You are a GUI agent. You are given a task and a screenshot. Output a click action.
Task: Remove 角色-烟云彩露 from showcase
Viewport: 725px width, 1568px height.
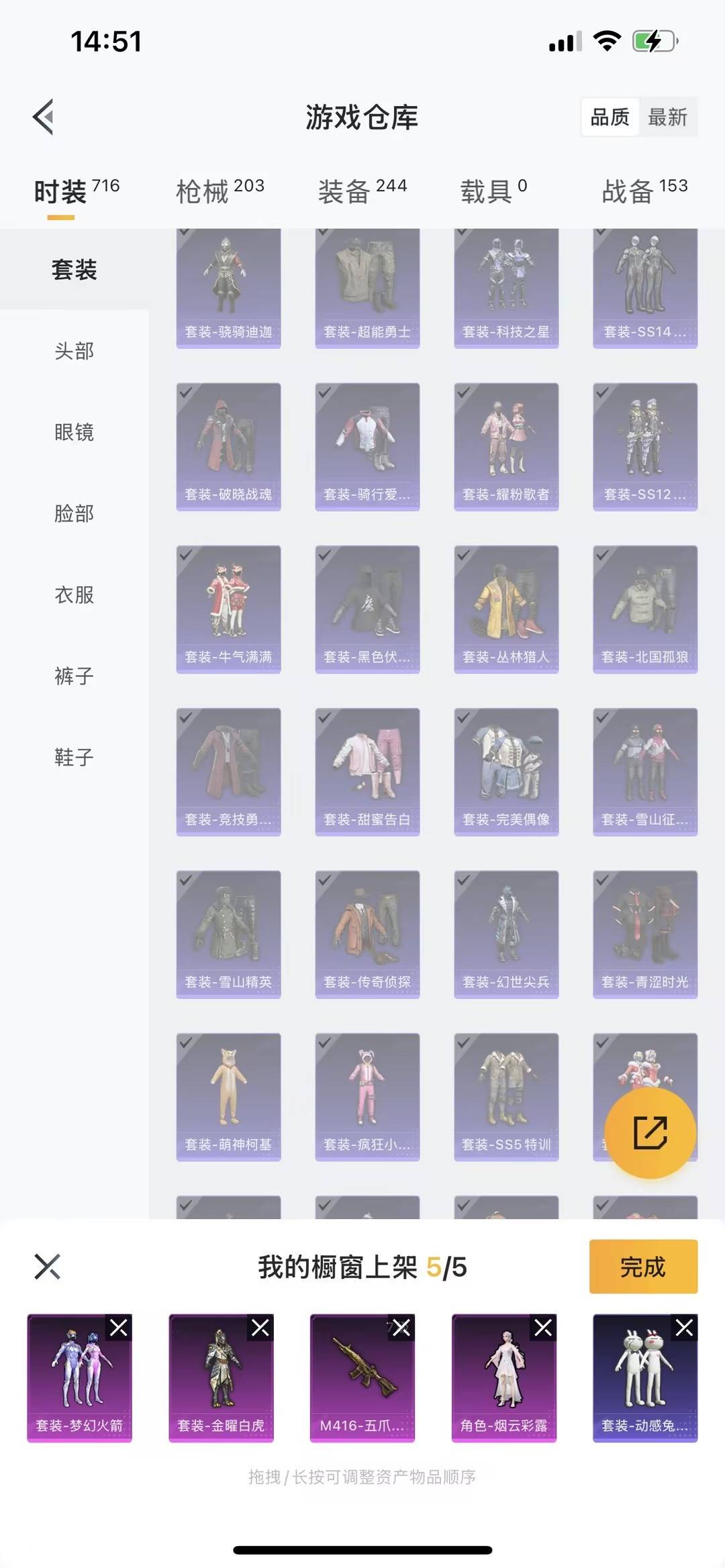coord(543,1327)
